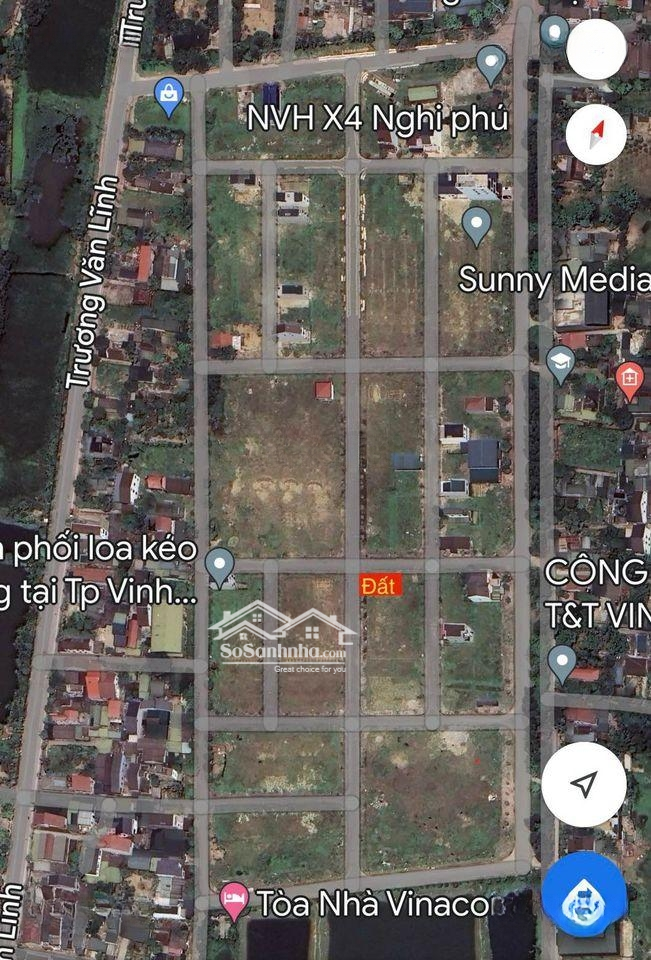Open the blank white round button above compass
The image size is (651, 960).
pyautogui.click(x=596, y=50)
